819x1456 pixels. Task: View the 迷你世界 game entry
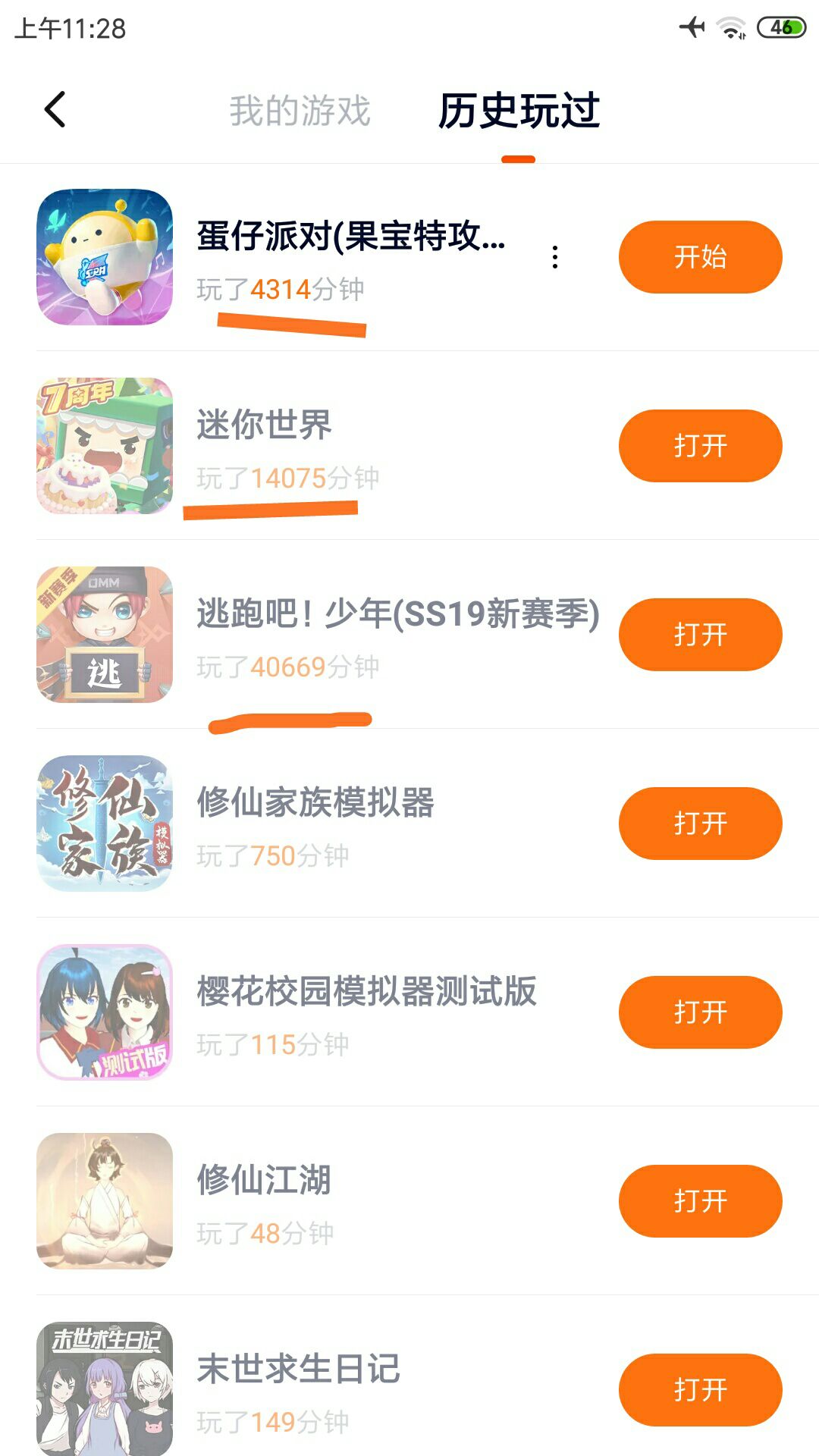[x=264, y=425]
